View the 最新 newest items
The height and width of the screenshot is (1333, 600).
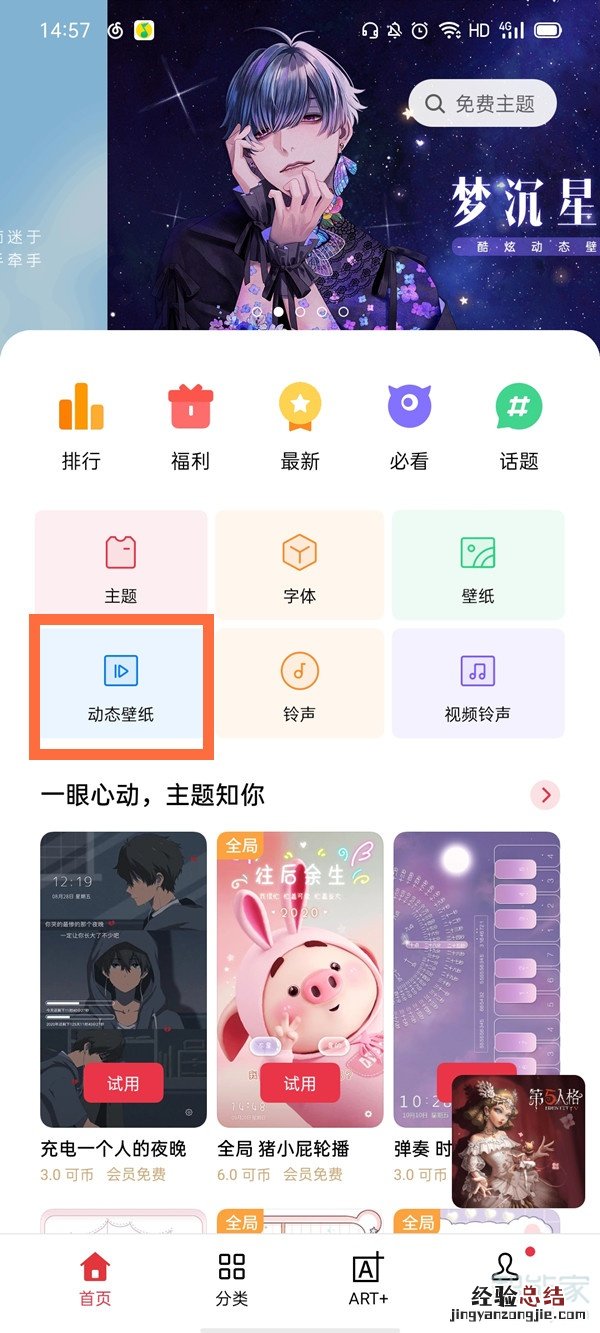[300, 426]
